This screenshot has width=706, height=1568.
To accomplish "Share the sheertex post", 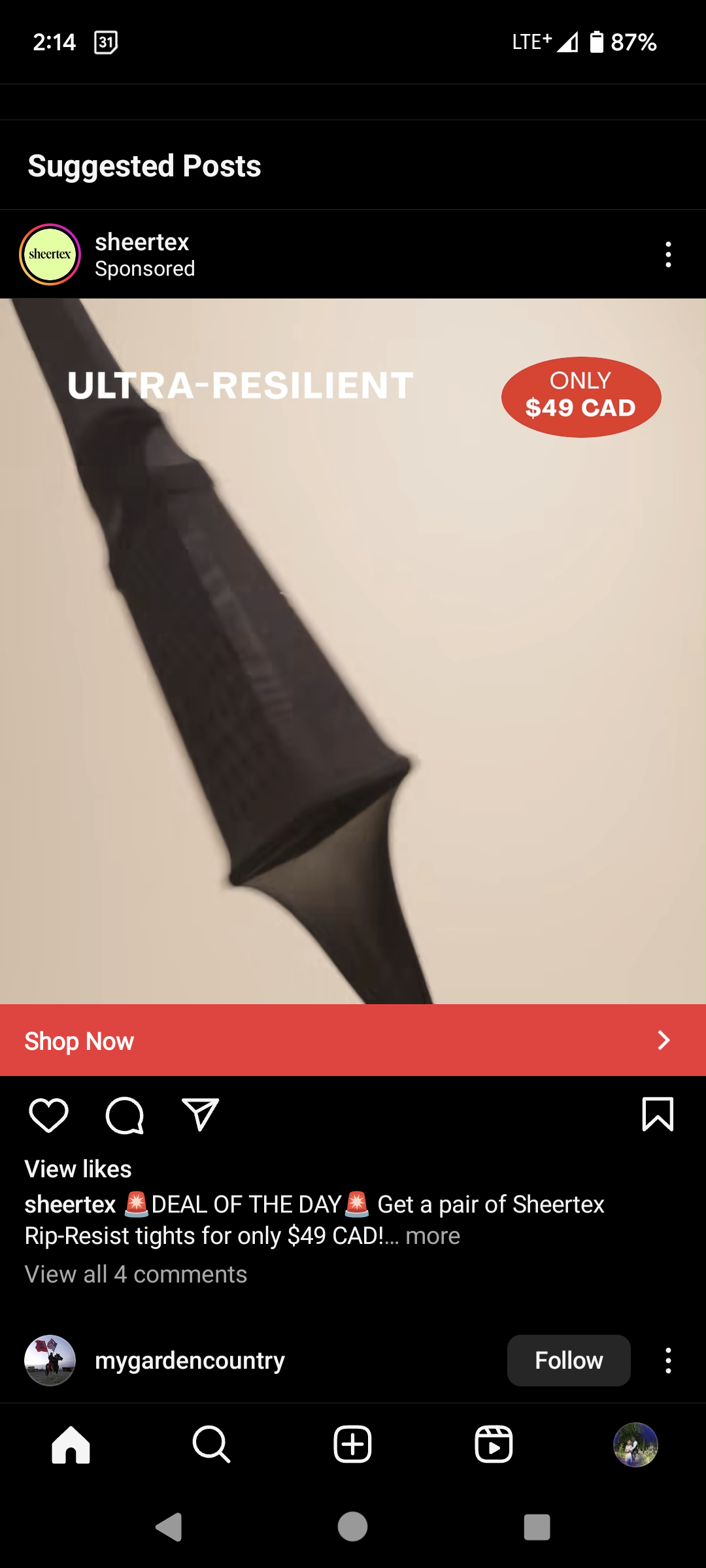I will (x=200, y=1115).
